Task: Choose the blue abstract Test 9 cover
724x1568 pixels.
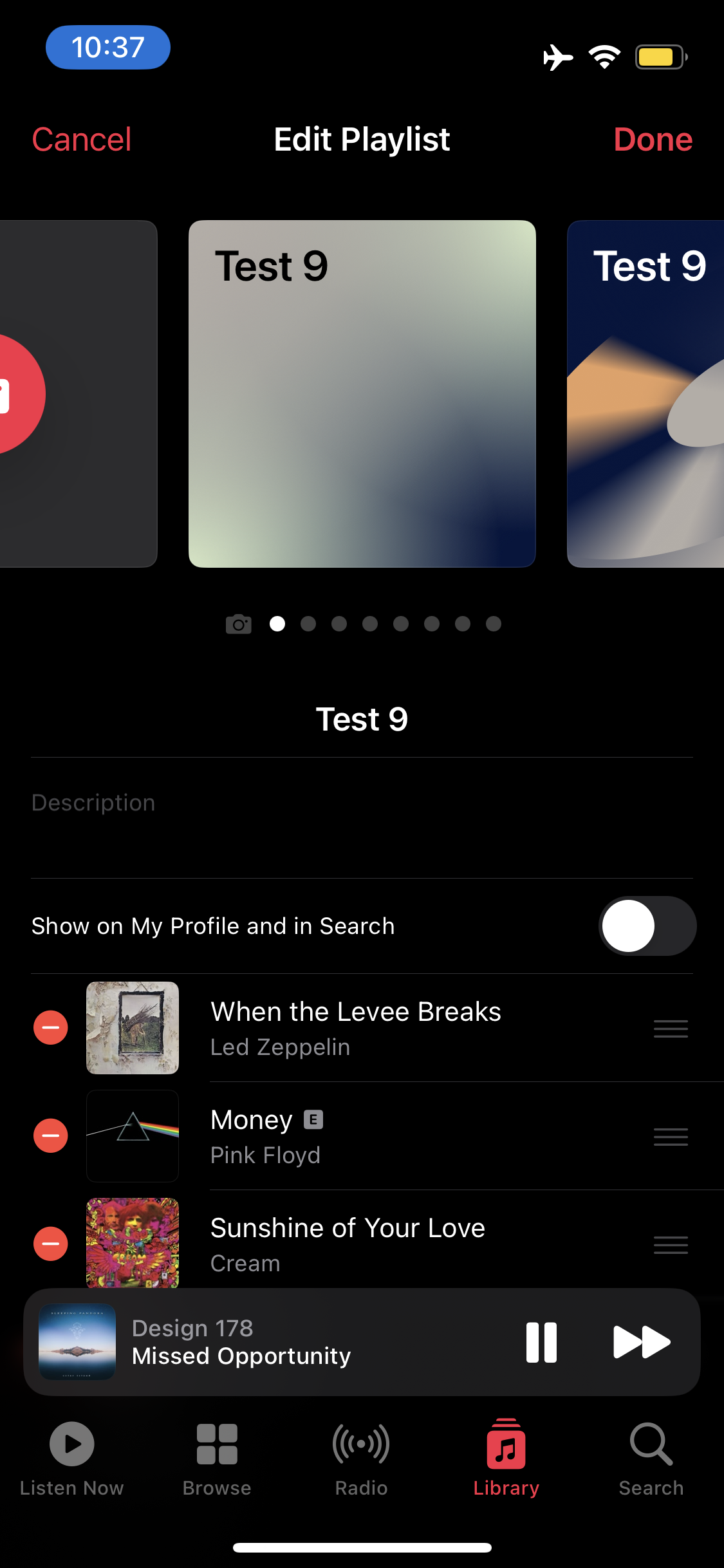Action: pos(645,394)
